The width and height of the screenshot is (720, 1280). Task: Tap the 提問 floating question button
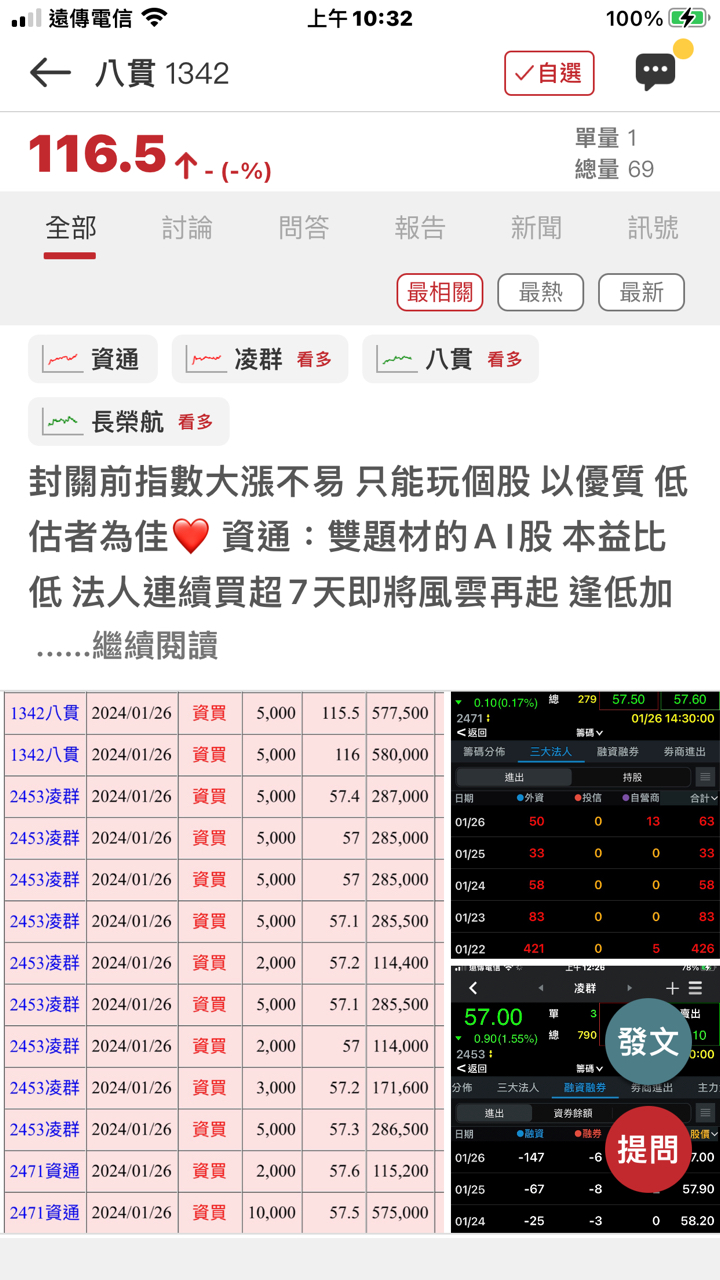coord(648,1149)
